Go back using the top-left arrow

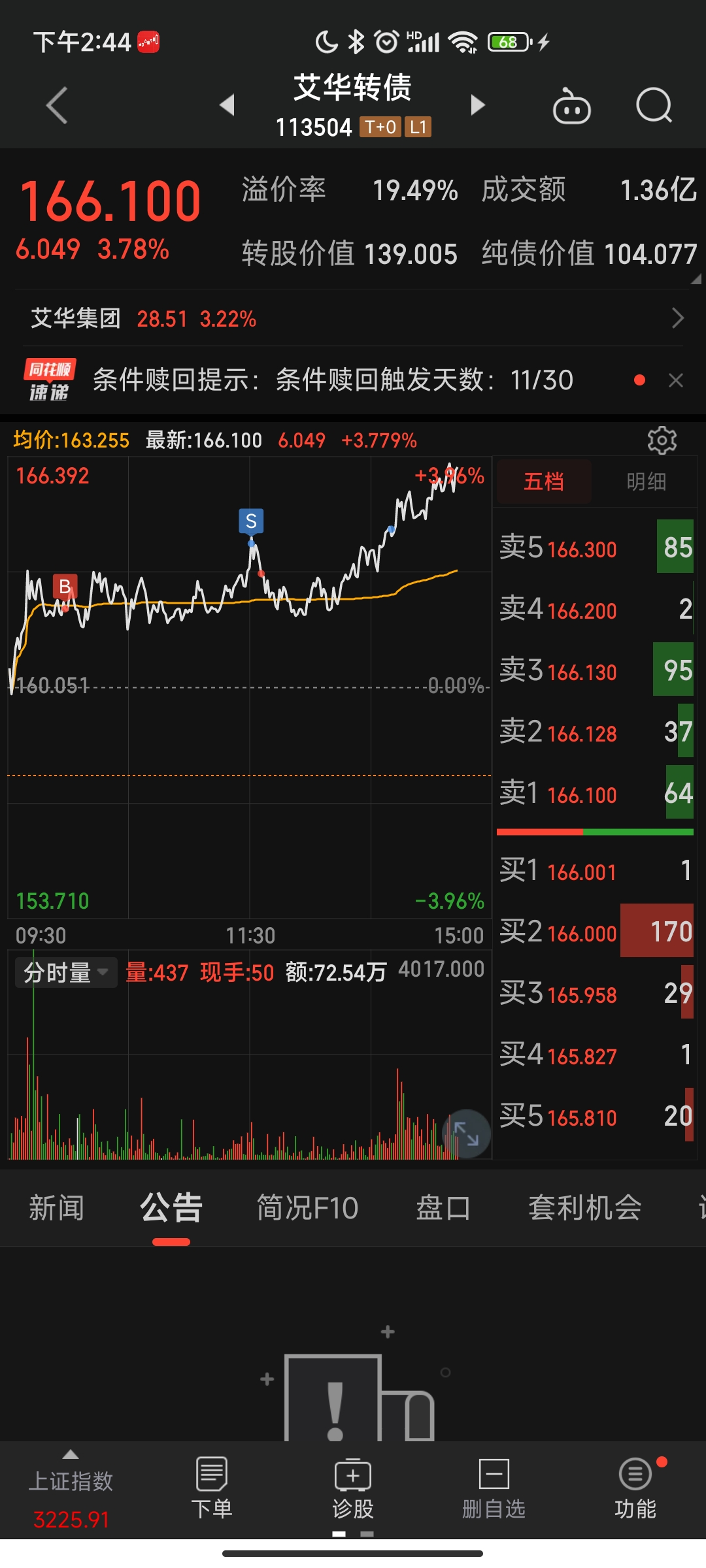point(57,105)
